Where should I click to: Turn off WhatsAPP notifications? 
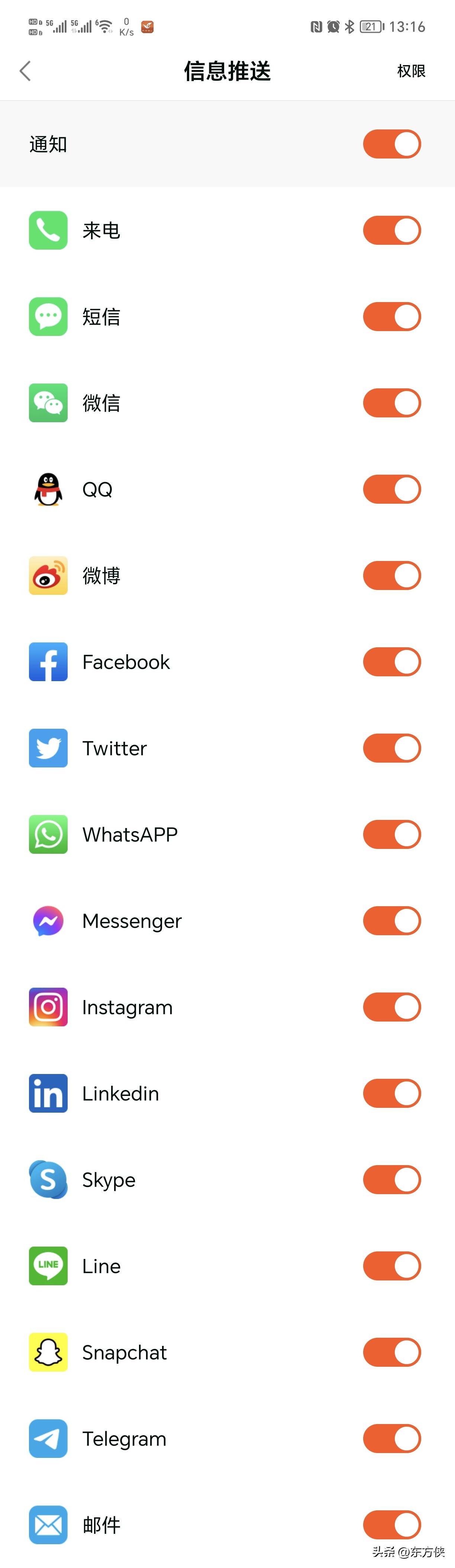click(392, 834)
